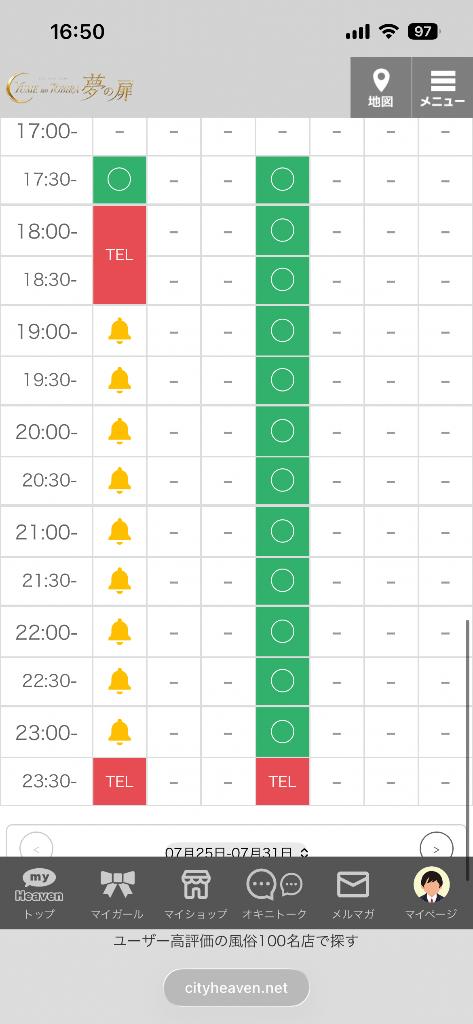Screen dimensions: 473x1024
Task: Tap the first column's 23:30 TEL cell
Action: (120, 781)
